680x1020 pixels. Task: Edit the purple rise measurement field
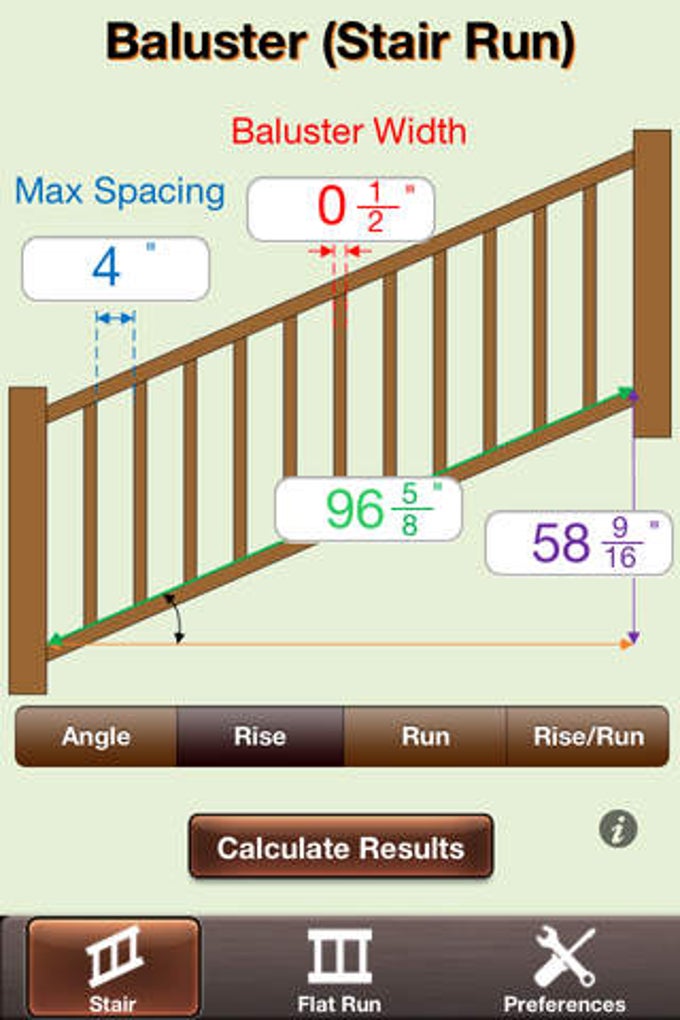coord(578,543)
